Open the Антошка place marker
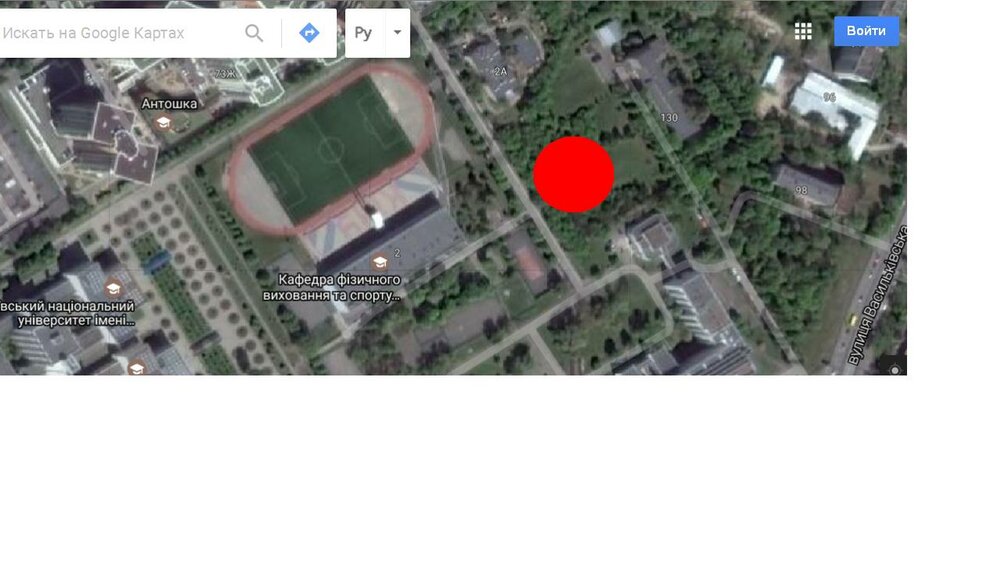Screen dimensions: 1000x580 tap(163, 122)
